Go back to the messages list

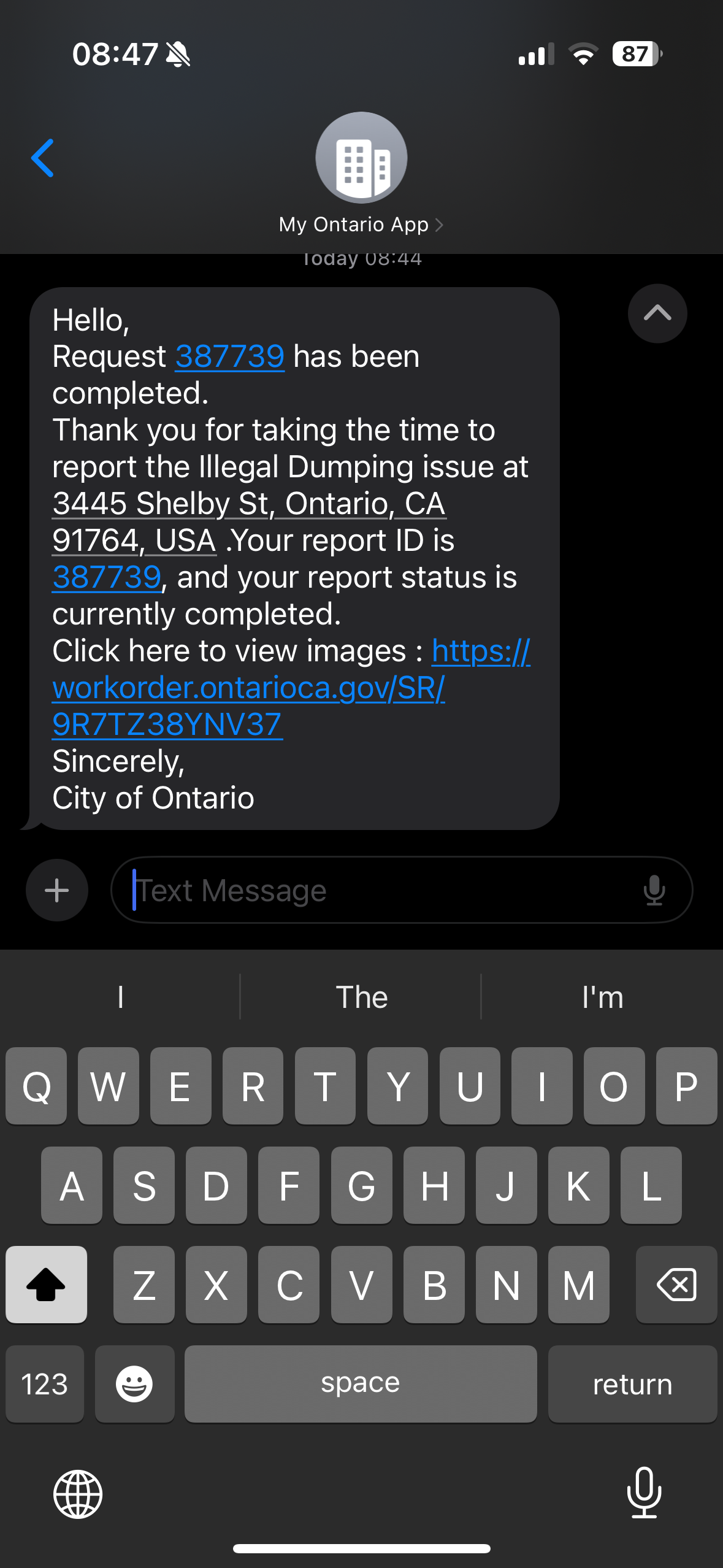[43, 158]
